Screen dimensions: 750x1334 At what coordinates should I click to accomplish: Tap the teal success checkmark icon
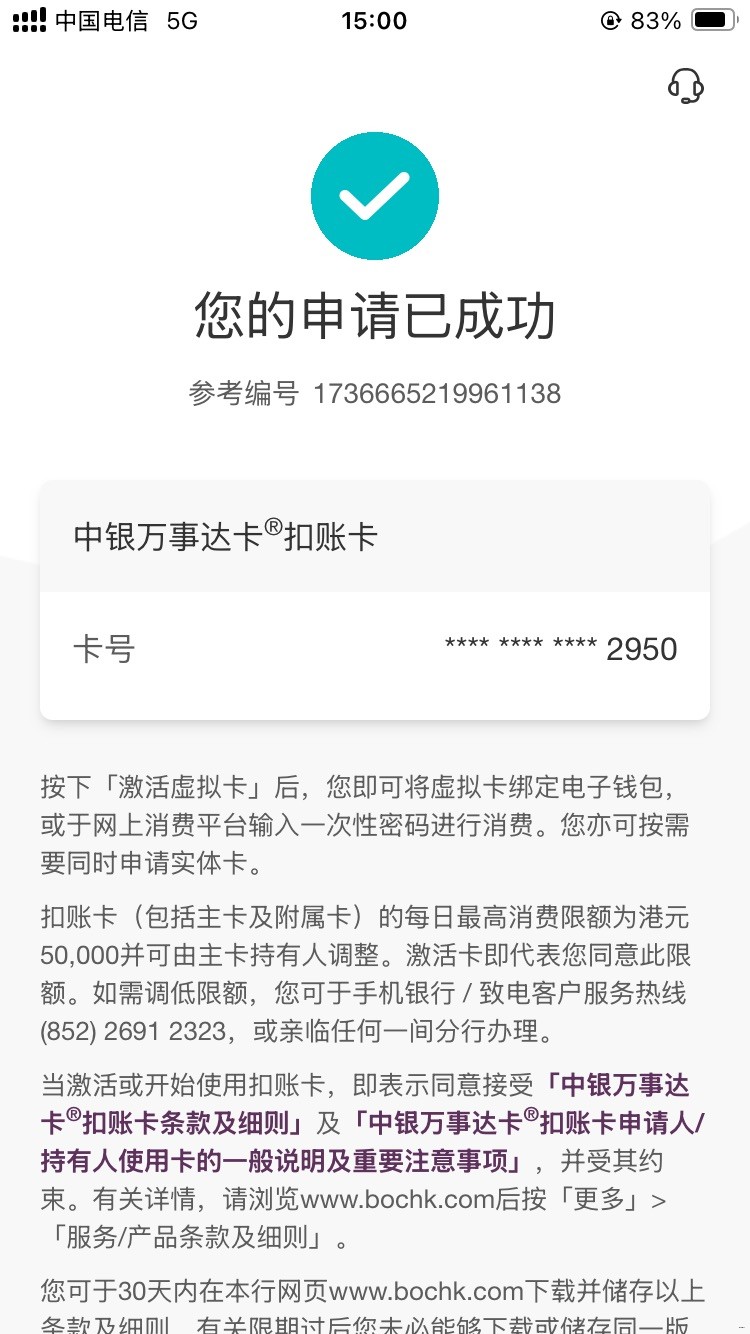coord(375,196)
